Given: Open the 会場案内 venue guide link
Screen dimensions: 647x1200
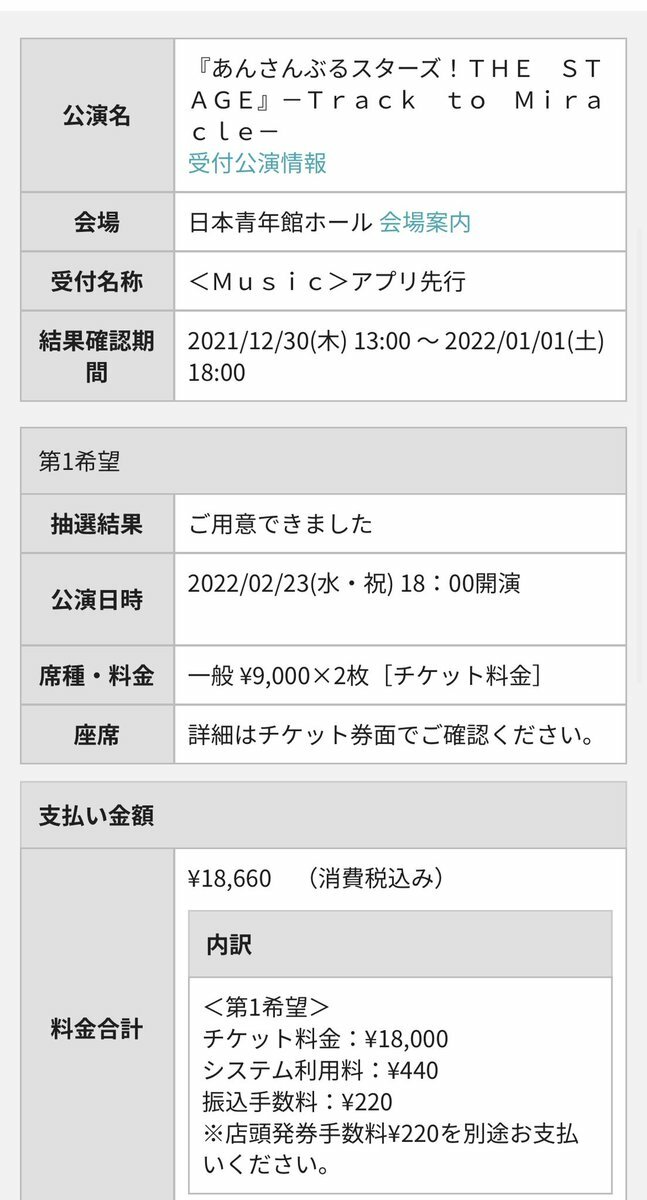Looking at the screenshot, I should [425, 222].
